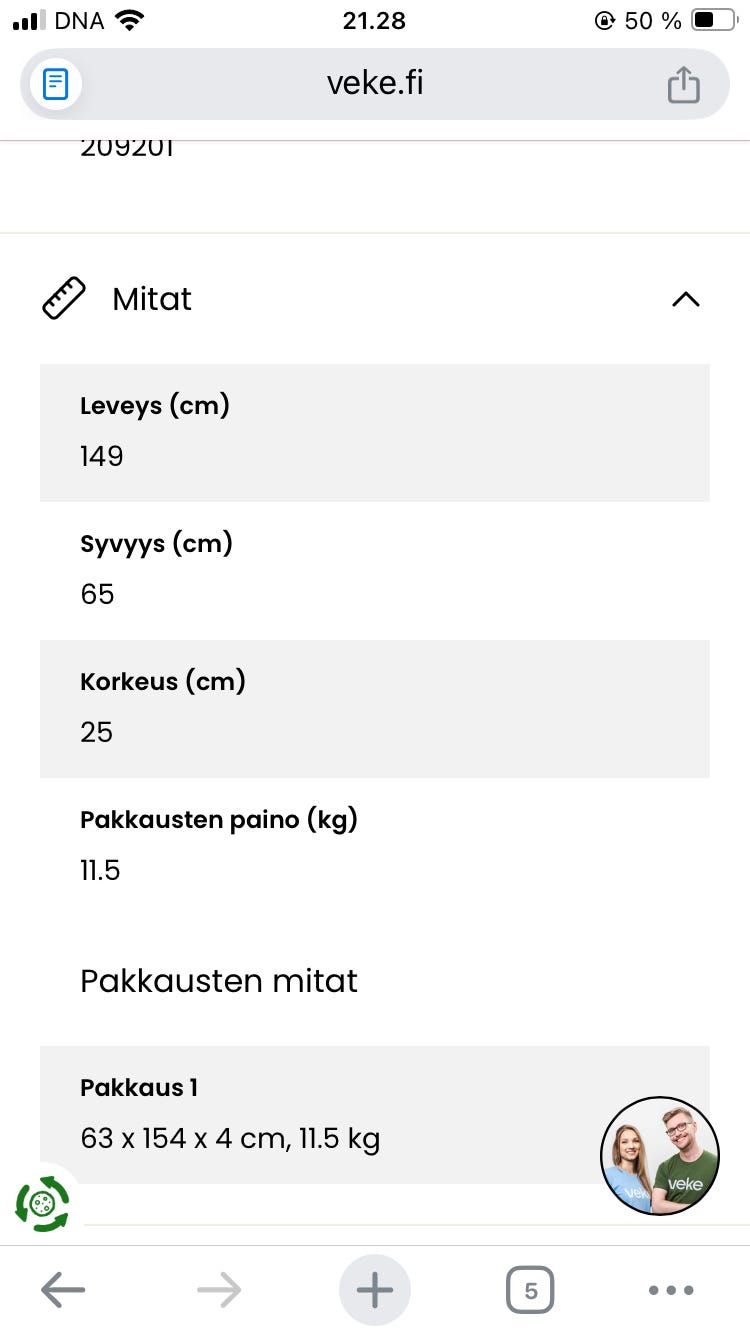Screen dimensions: 750x1334
Task: Open the green cookie consent icon
Action: tap(41, 1204)
